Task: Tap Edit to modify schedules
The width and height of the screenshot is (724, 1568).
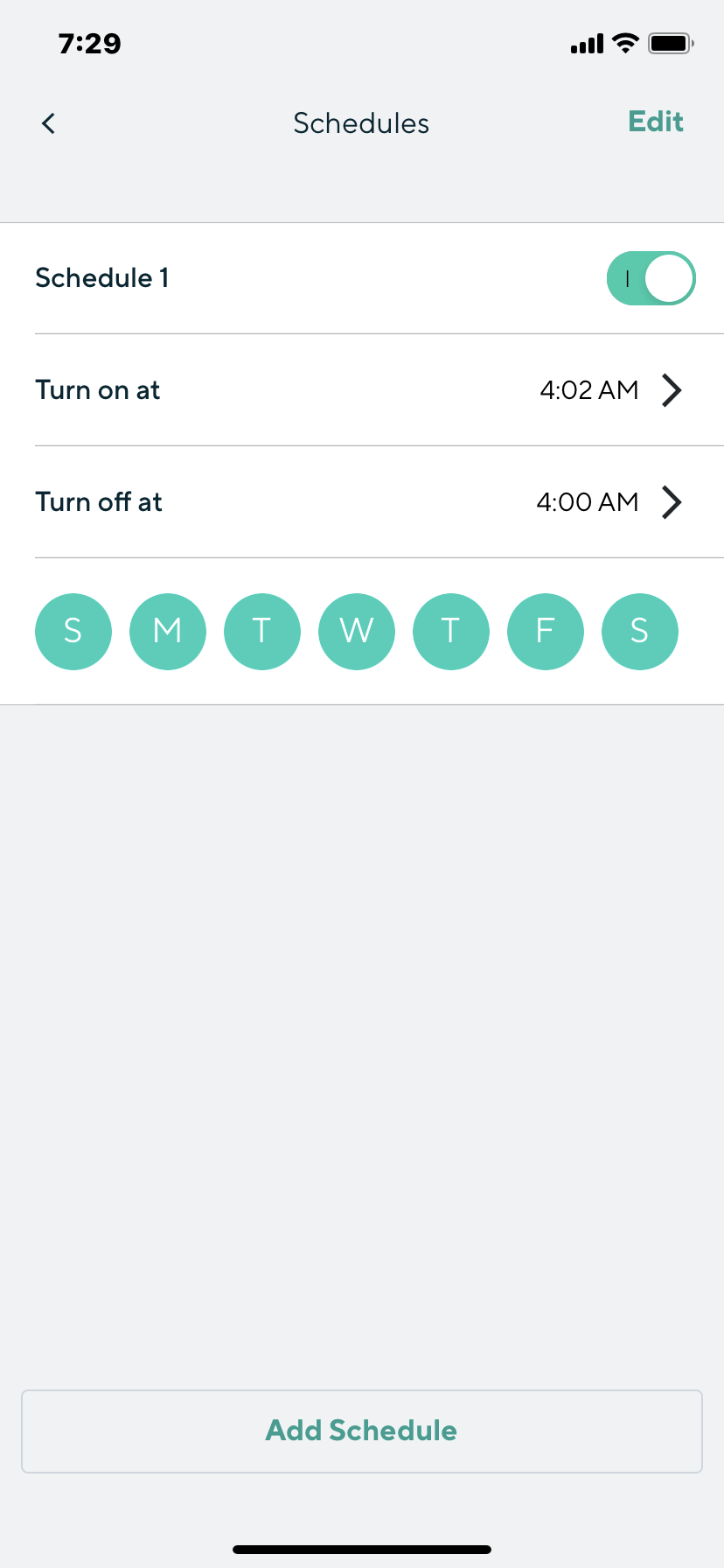Action: [656, 122]
